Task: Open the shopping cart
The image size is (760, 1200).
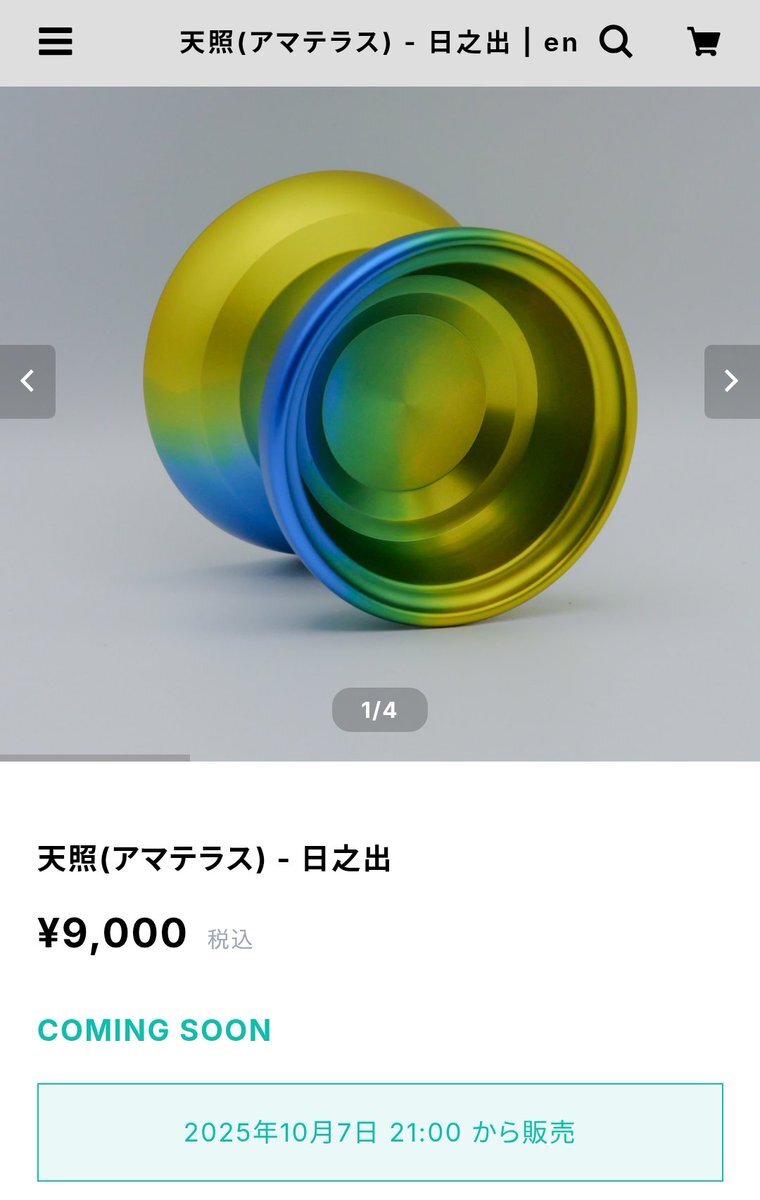Action: point(704,42)
